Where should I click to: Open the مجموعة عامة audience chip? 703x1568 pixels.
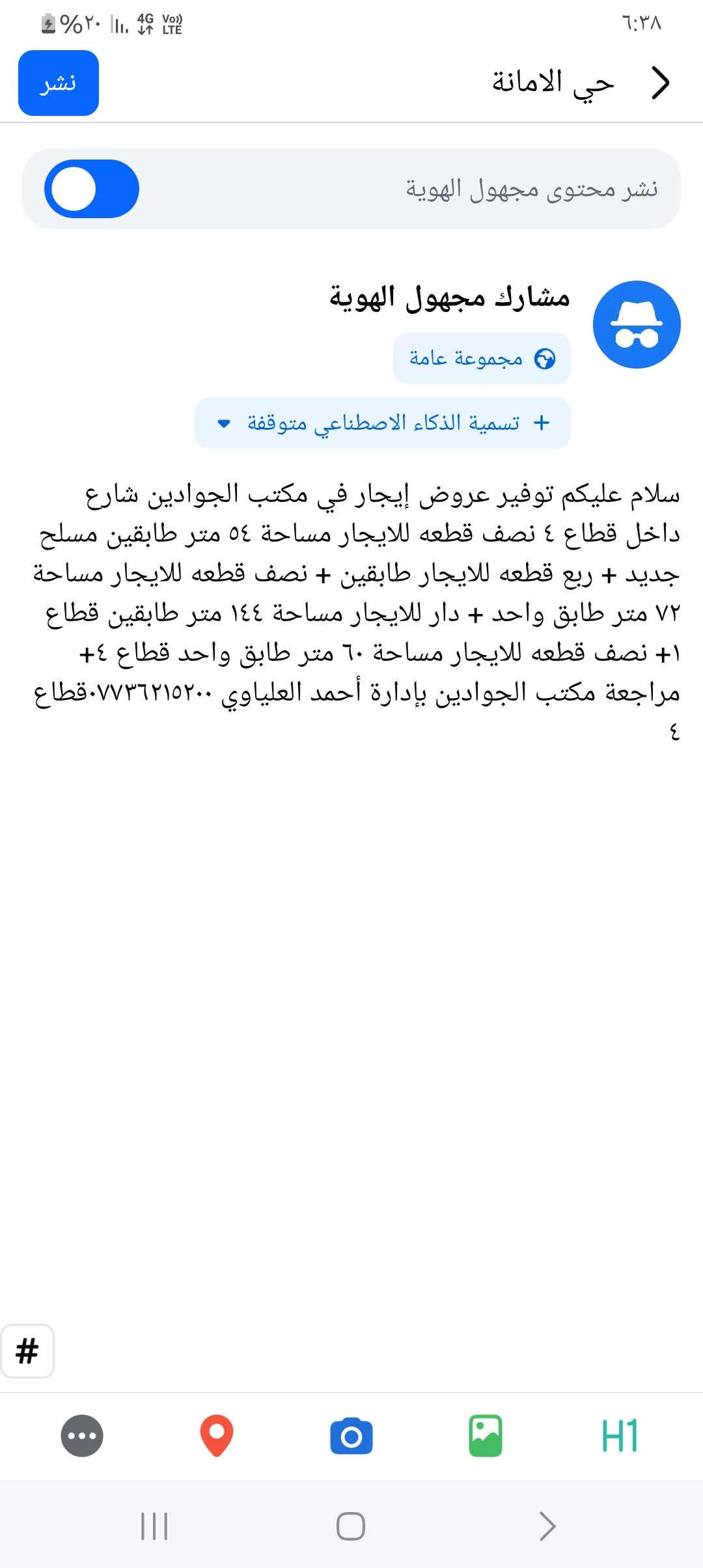click(x=482, y=358)
